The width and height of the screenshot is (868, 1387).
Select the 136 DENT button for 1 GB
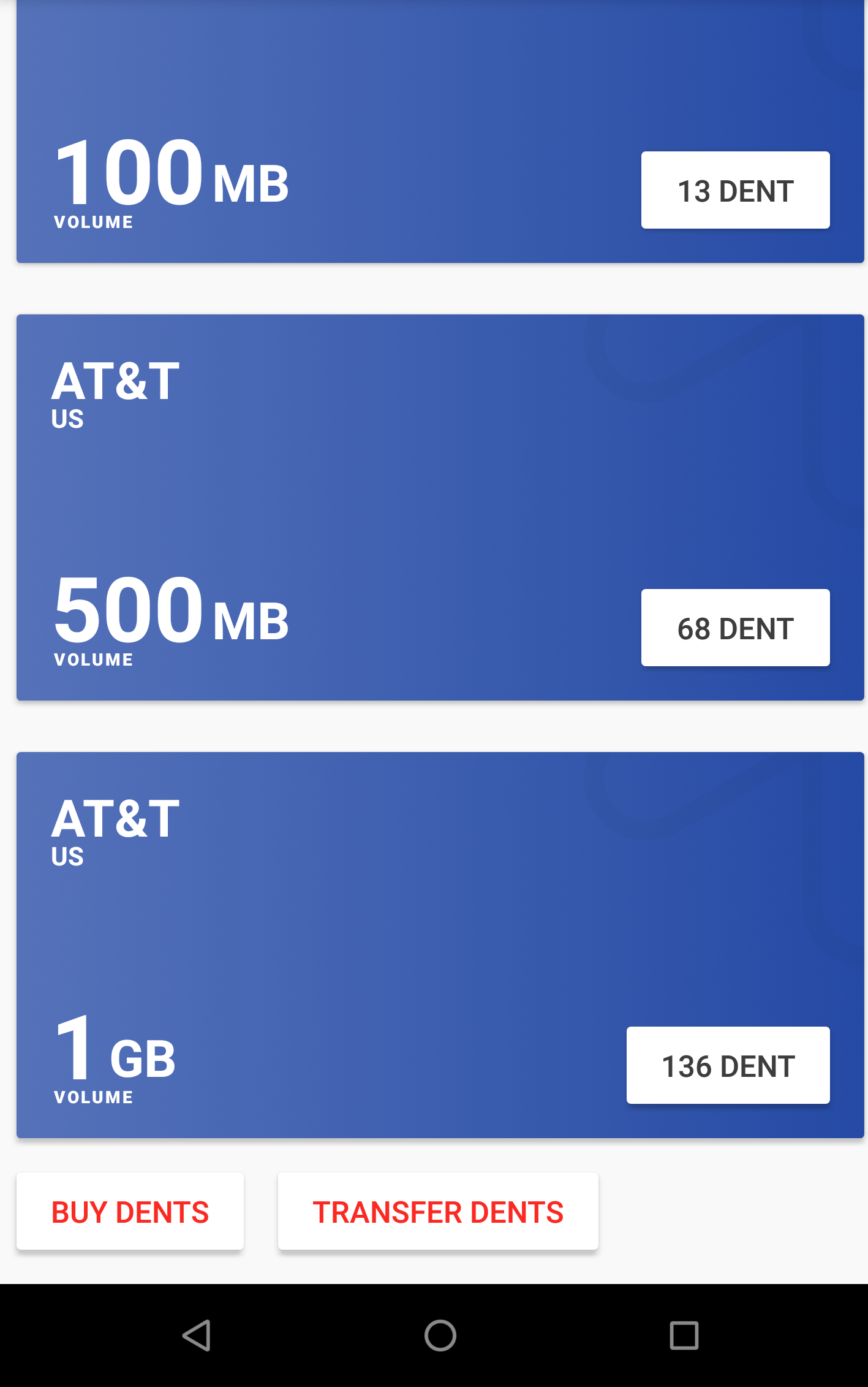(728, 1065)
